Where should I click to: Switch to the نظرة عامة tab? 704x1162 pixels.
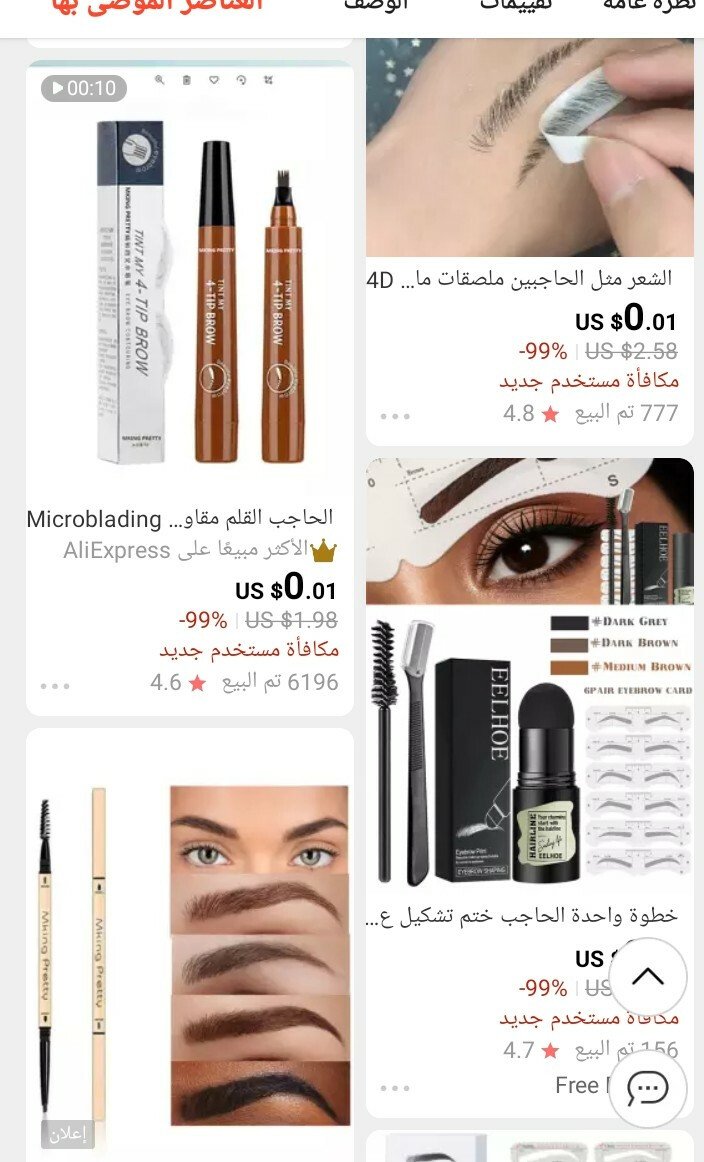[652, 6]
